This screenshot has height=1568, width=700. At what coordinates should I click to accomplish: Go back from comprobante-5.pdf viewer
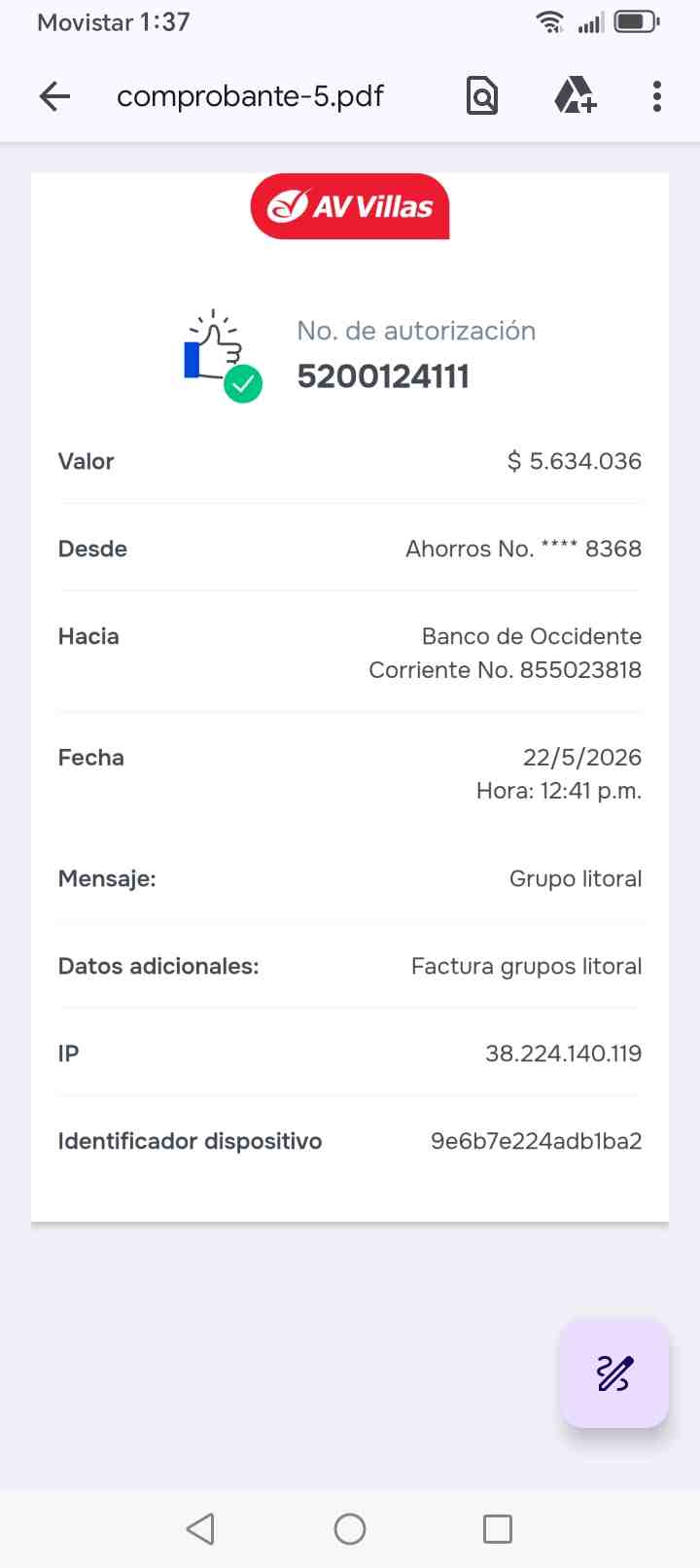pyautogui.click(x=54, y=96)
